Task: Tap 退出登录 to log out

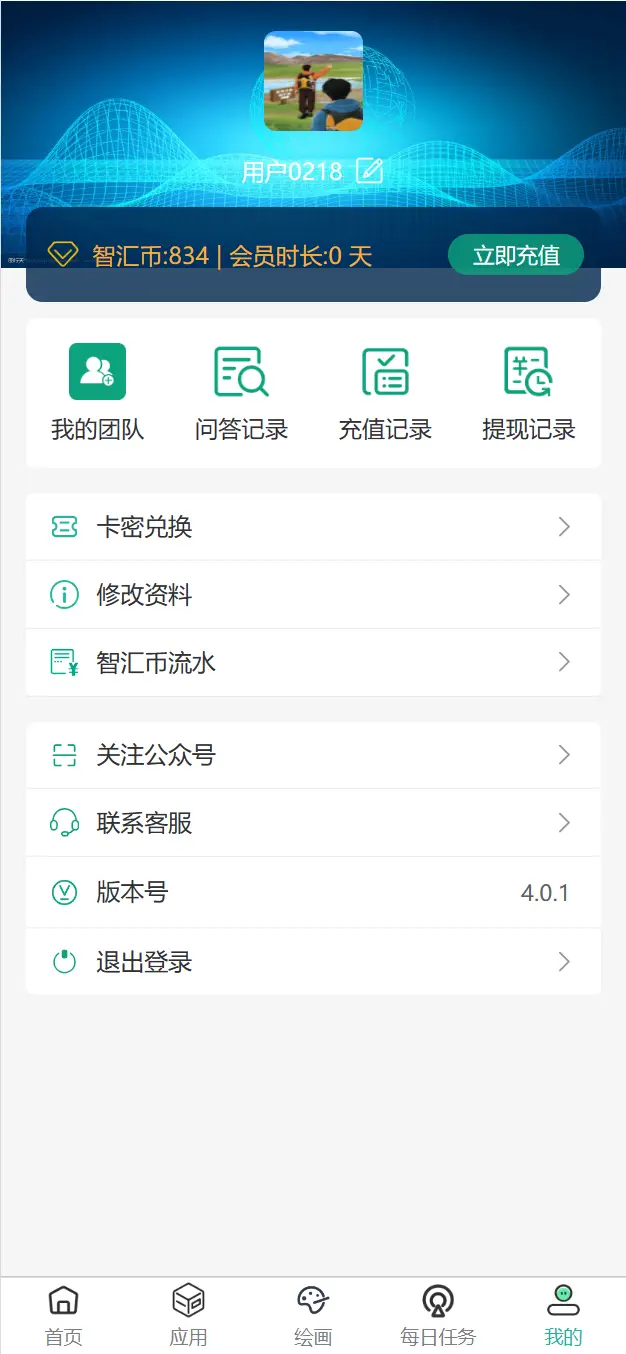Action: (313, 962)
